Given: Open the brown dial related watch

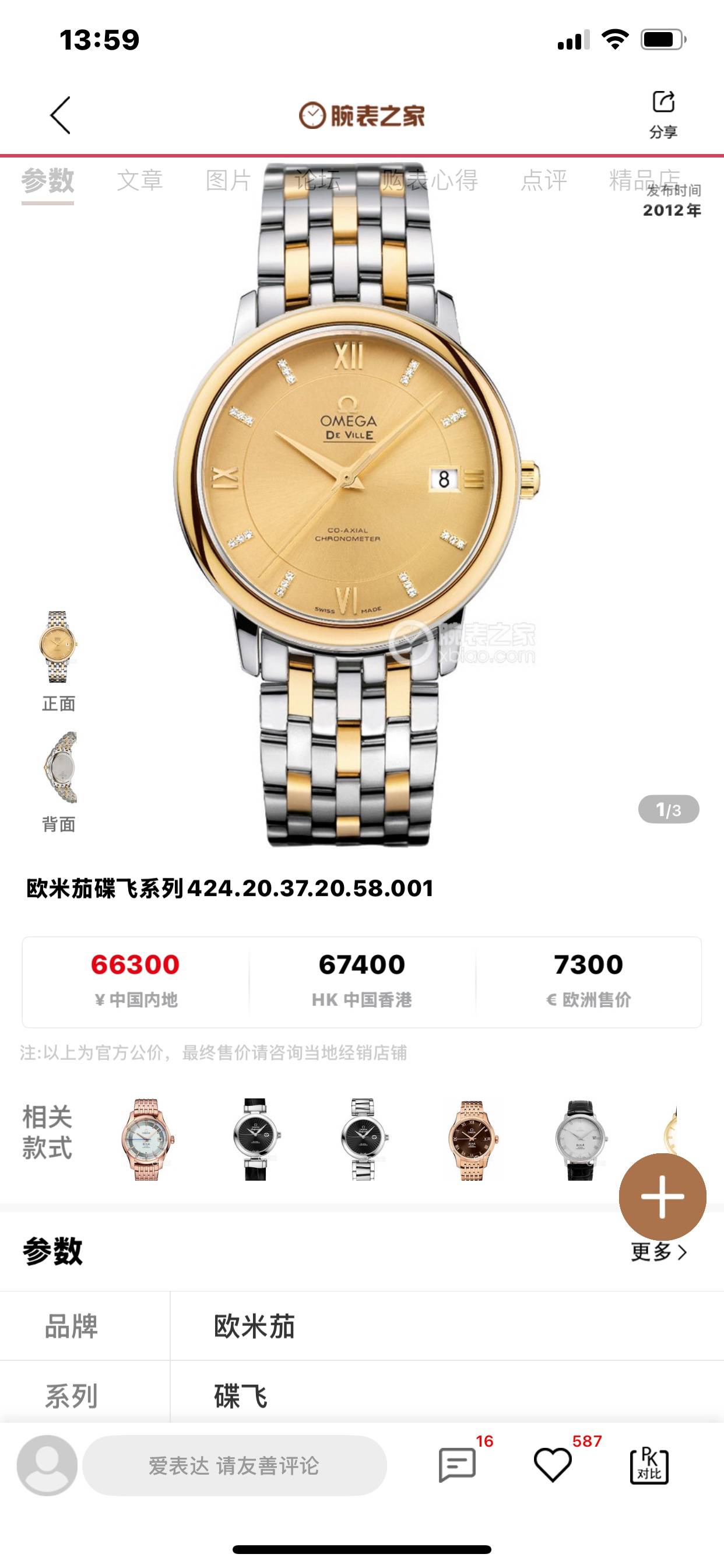Looking at the screenshot, I should tap(472, 1139).
